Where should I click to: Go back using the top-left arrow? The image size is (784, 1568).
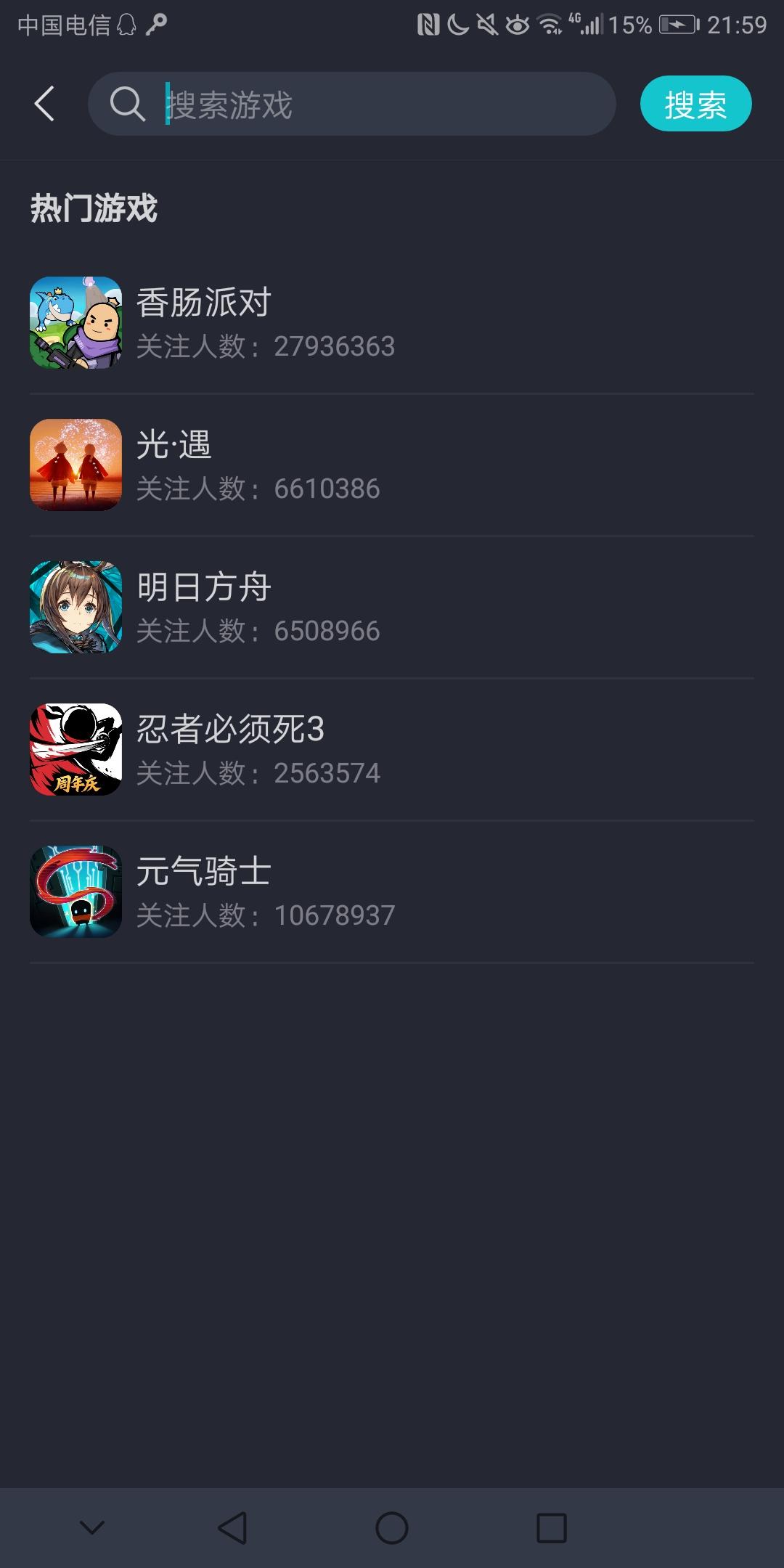tap(45, 104)
